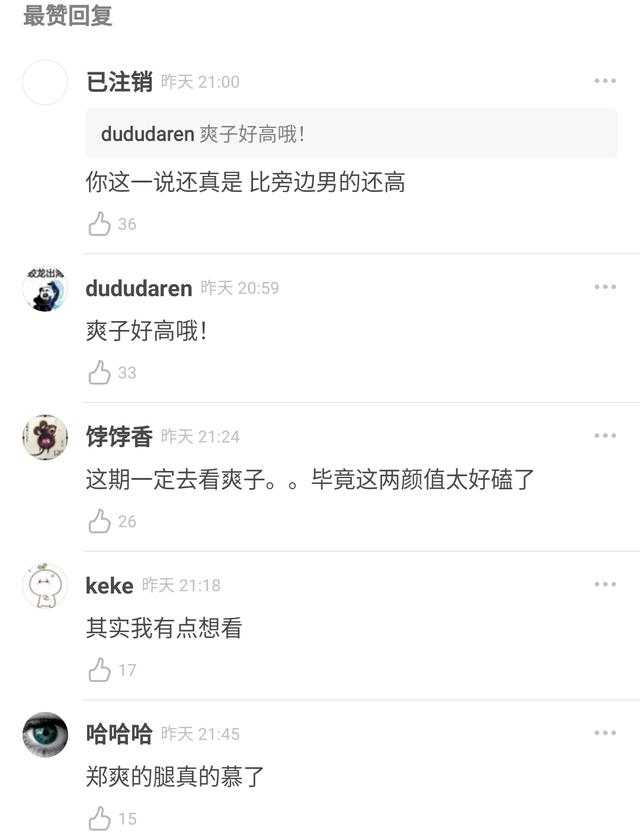Like keke's comment 其实我有点想看

tap(100, 670)
